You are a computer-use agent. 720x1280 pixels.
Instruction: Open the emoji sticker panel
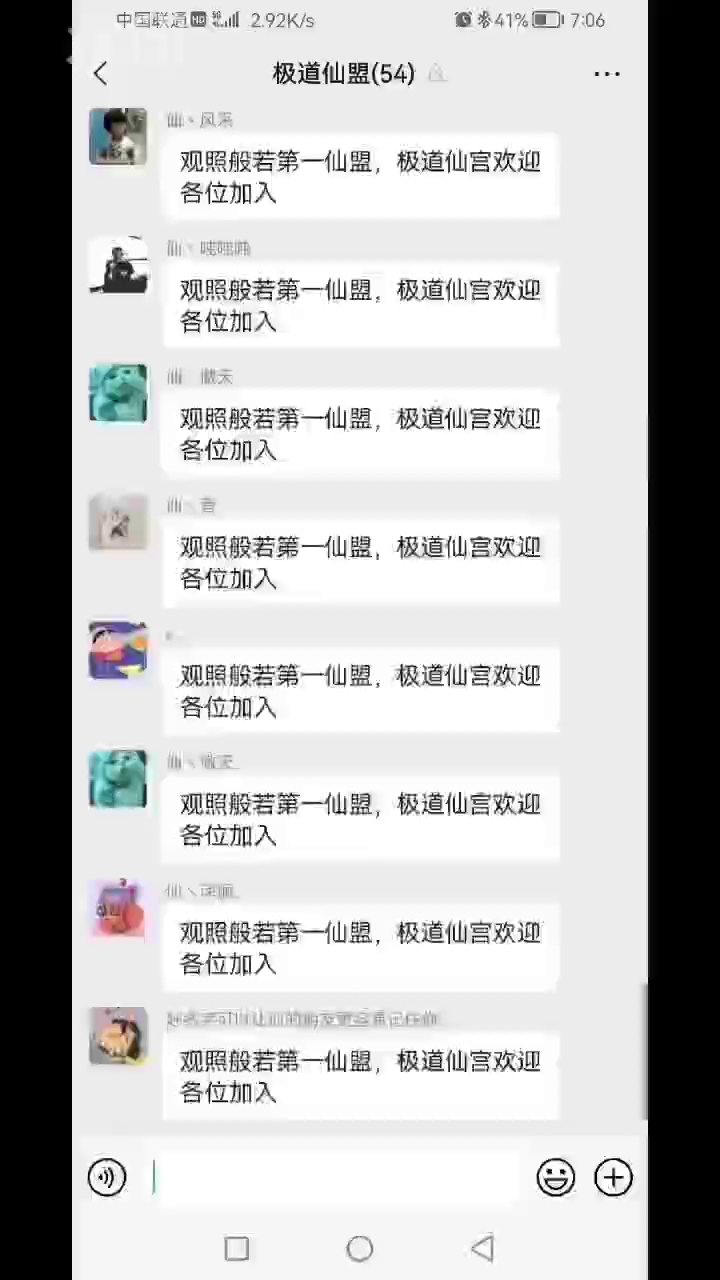556,1178
